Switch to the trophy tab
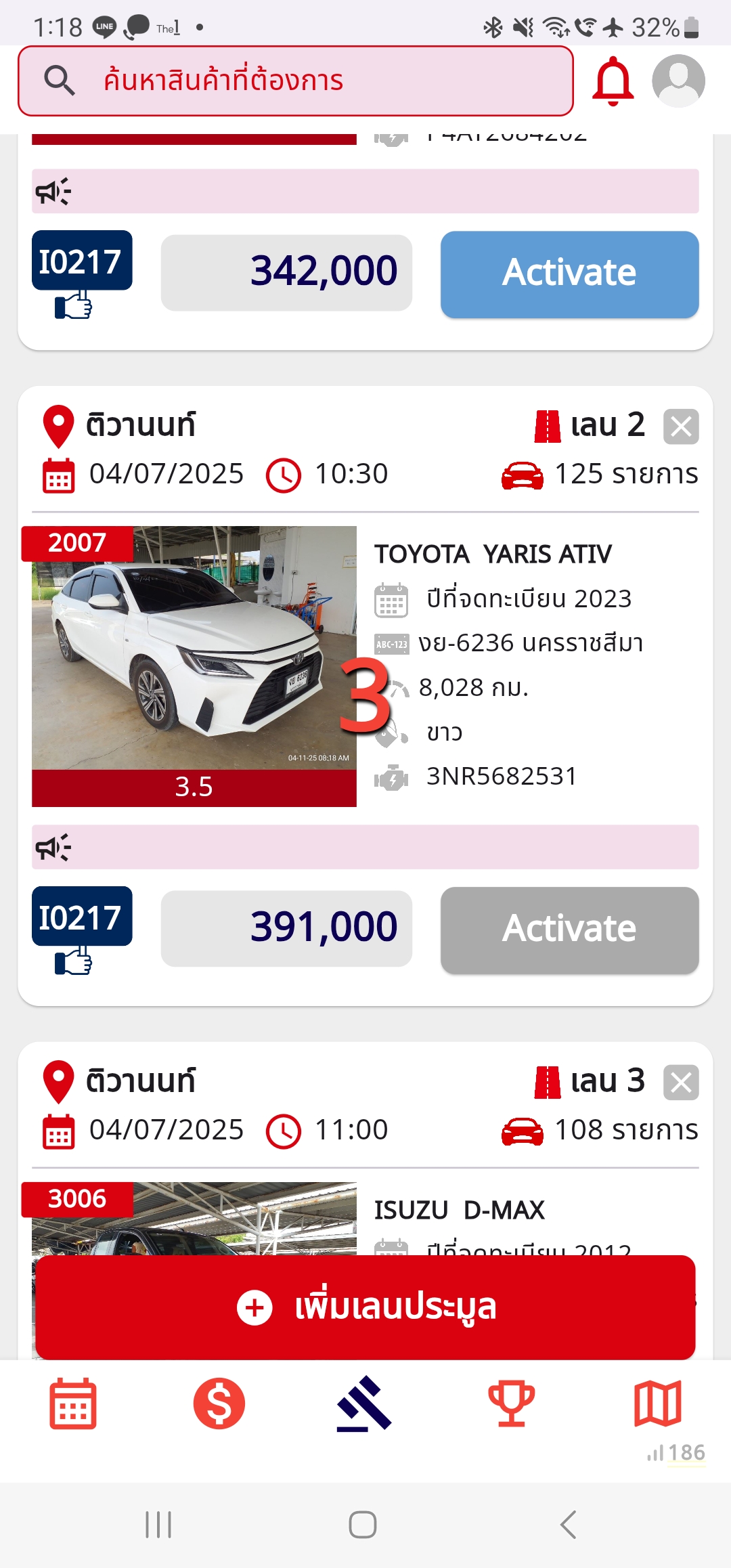The image size is (731, 1568). pos(512,1403)
